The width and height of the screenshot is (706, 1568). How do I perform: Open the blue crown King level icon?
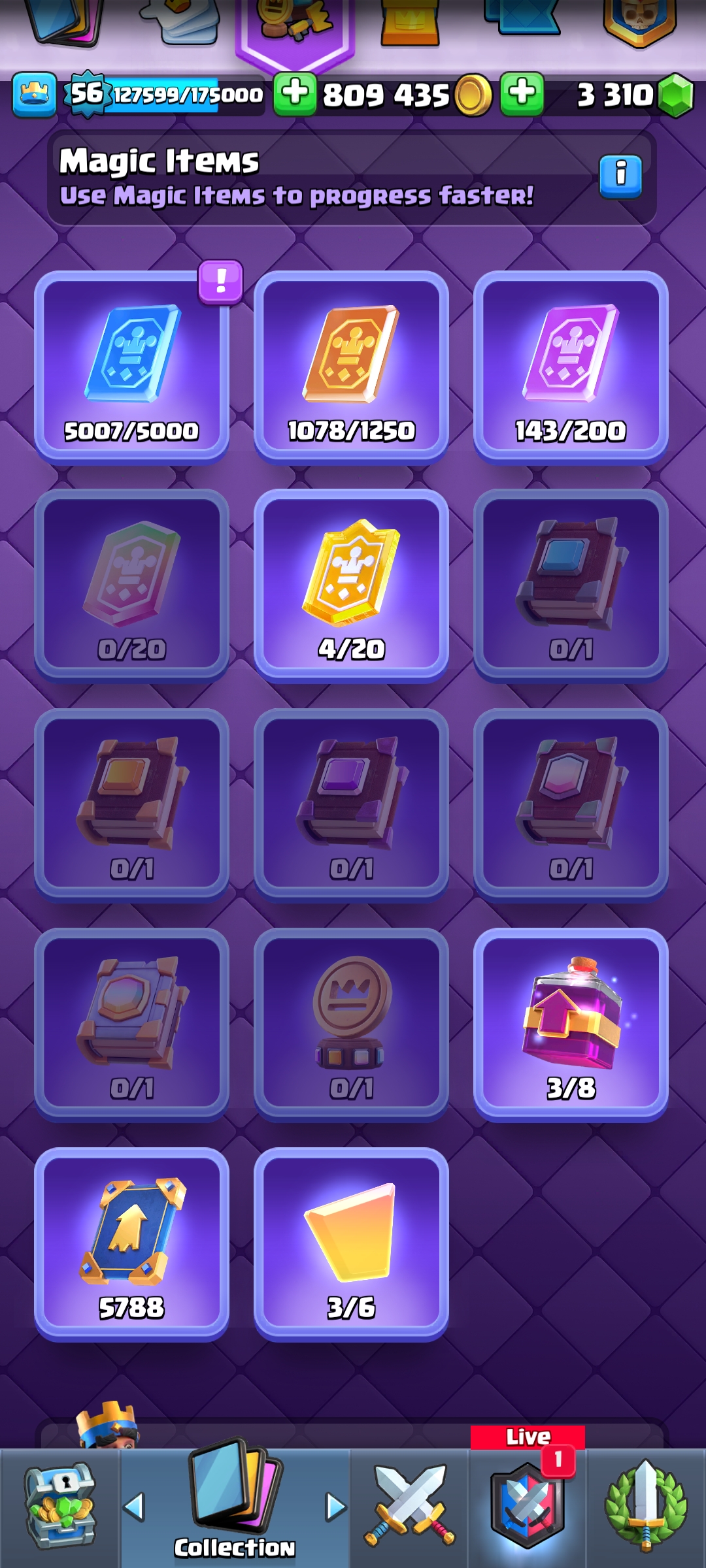(34, 95)
